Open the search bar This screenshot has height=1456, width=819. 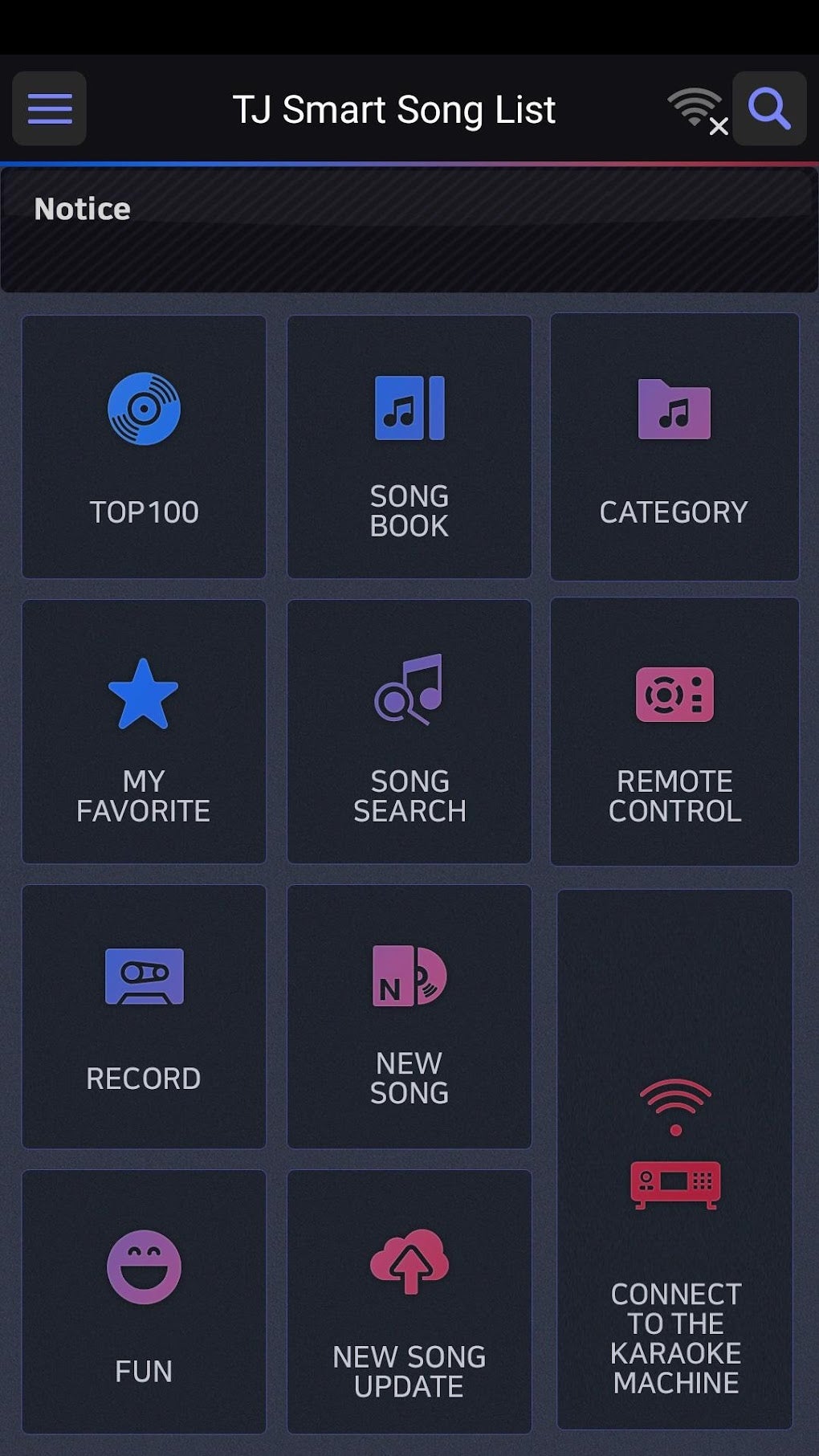pyautogui.click(x=768, y=109)
